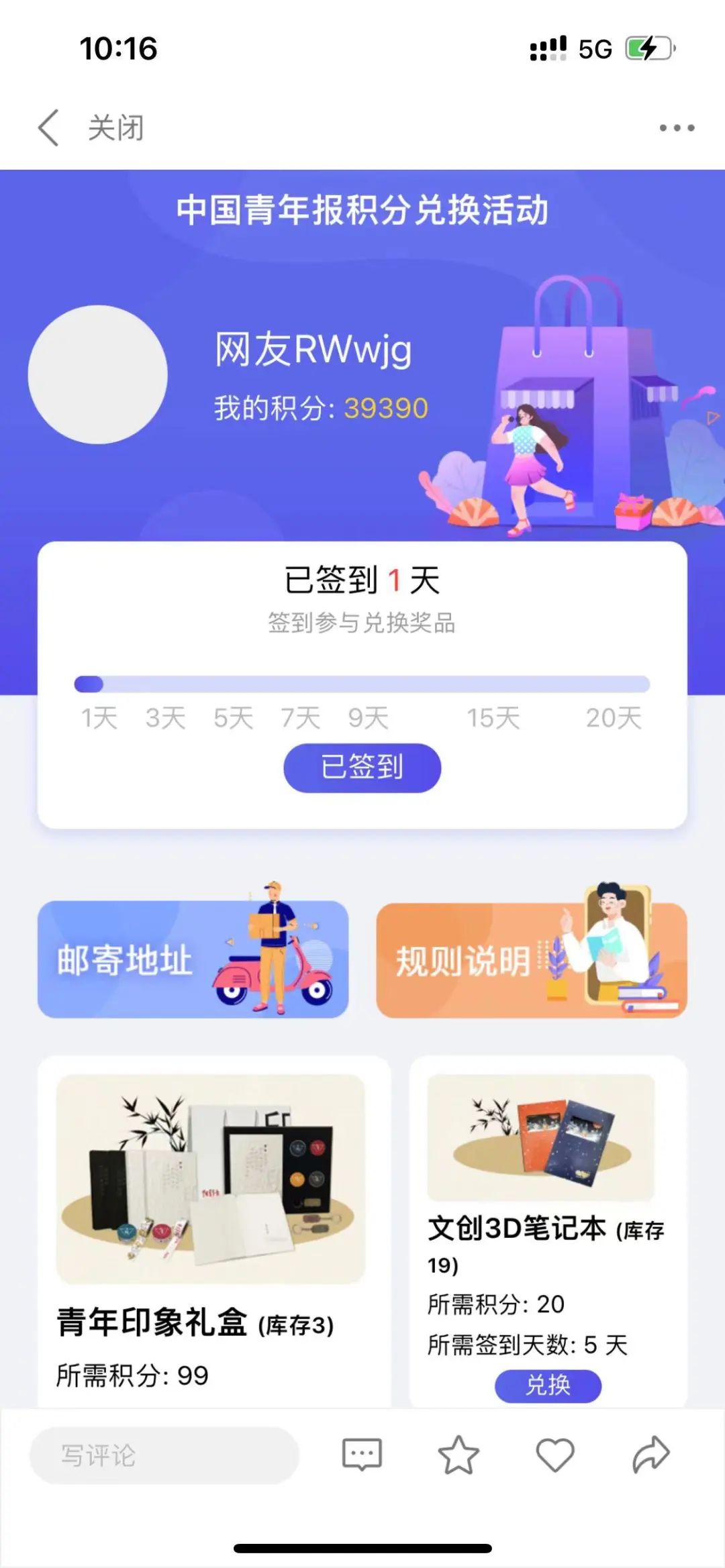Go back using the left arrow
The image size is (725, 1568).
pyautogui.click(x=48, y=127)
